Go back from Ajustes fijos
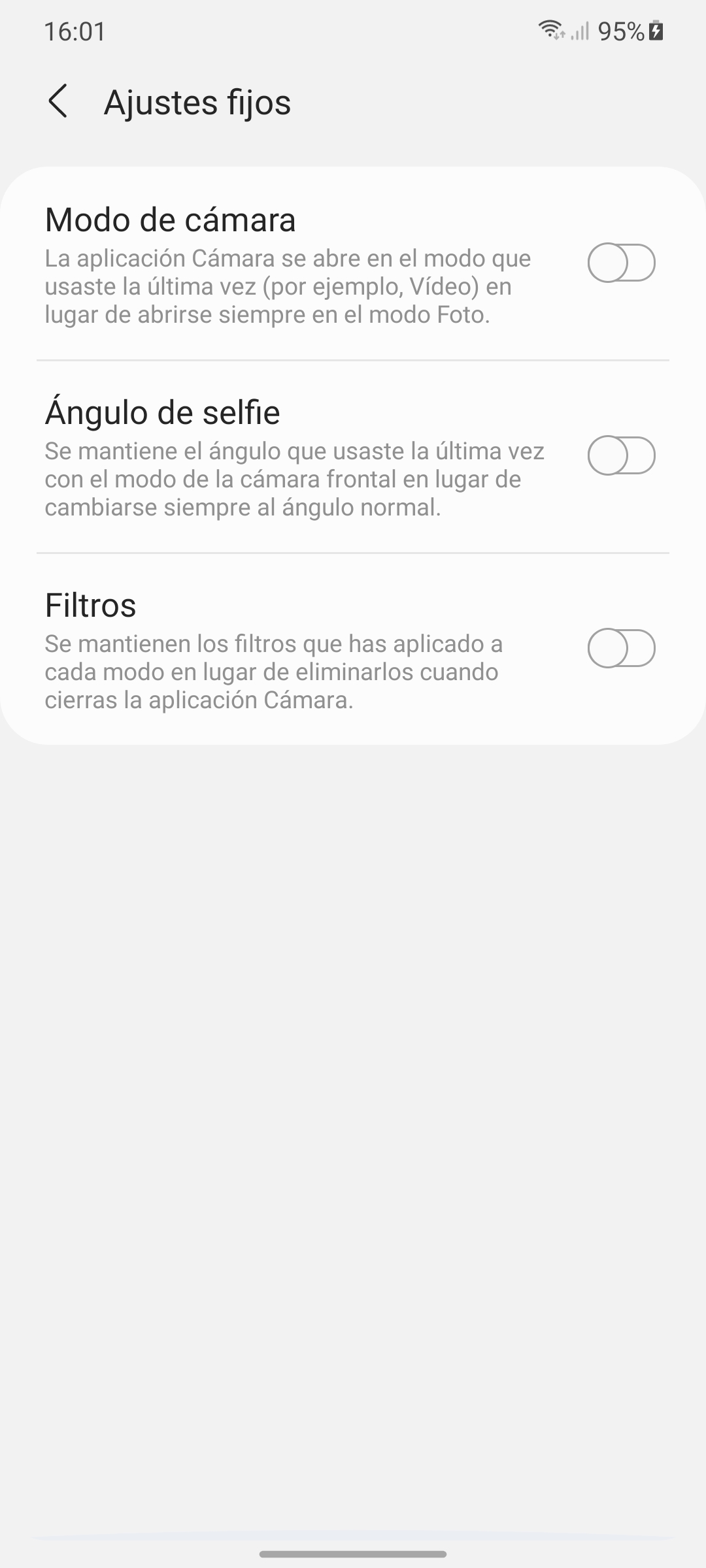Image resolution: width=706 pixels, height=1568 pixels. [58, 102]
